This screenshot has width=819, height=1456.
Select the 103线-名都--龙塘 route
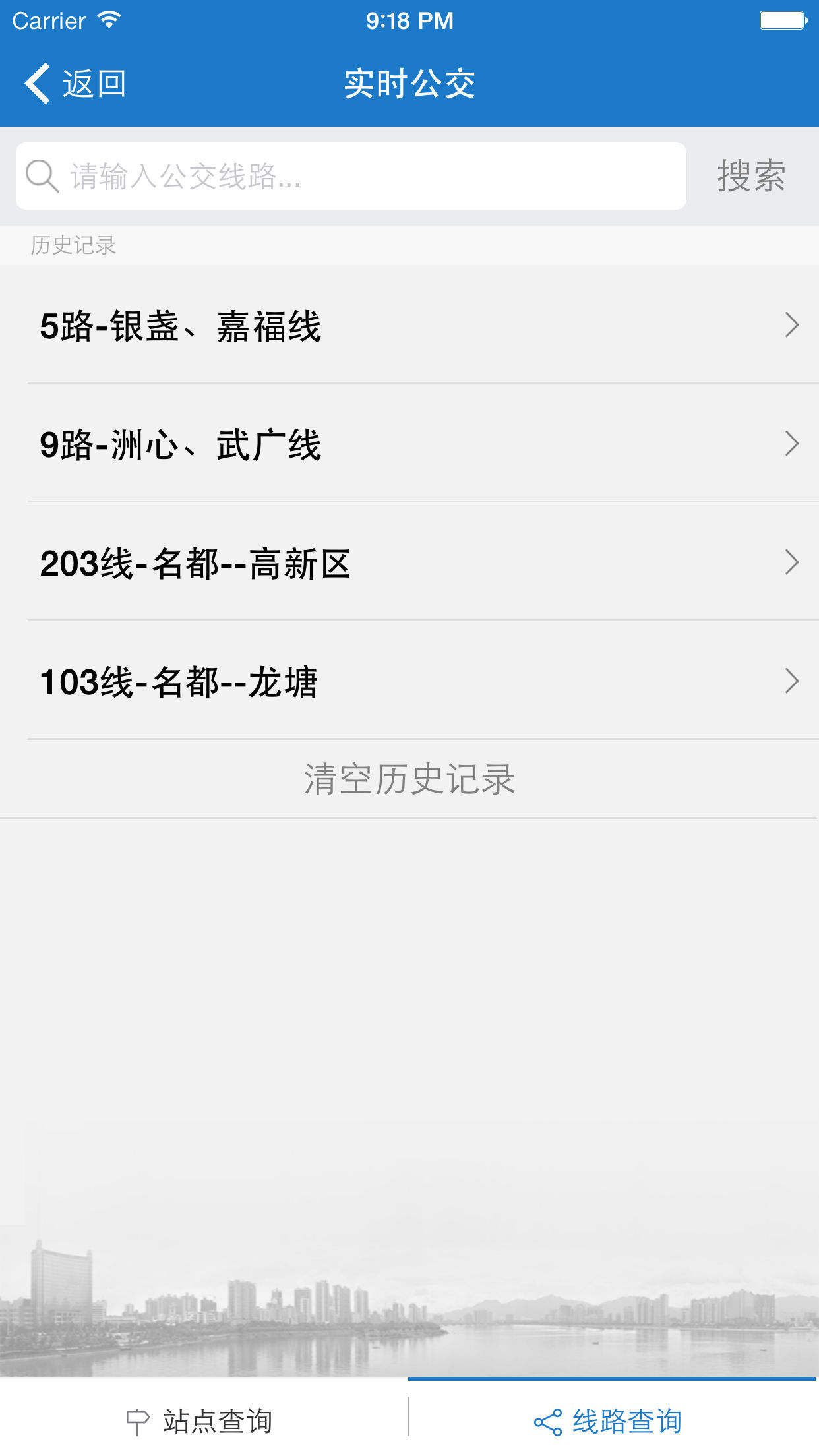(x=409, y=681)
